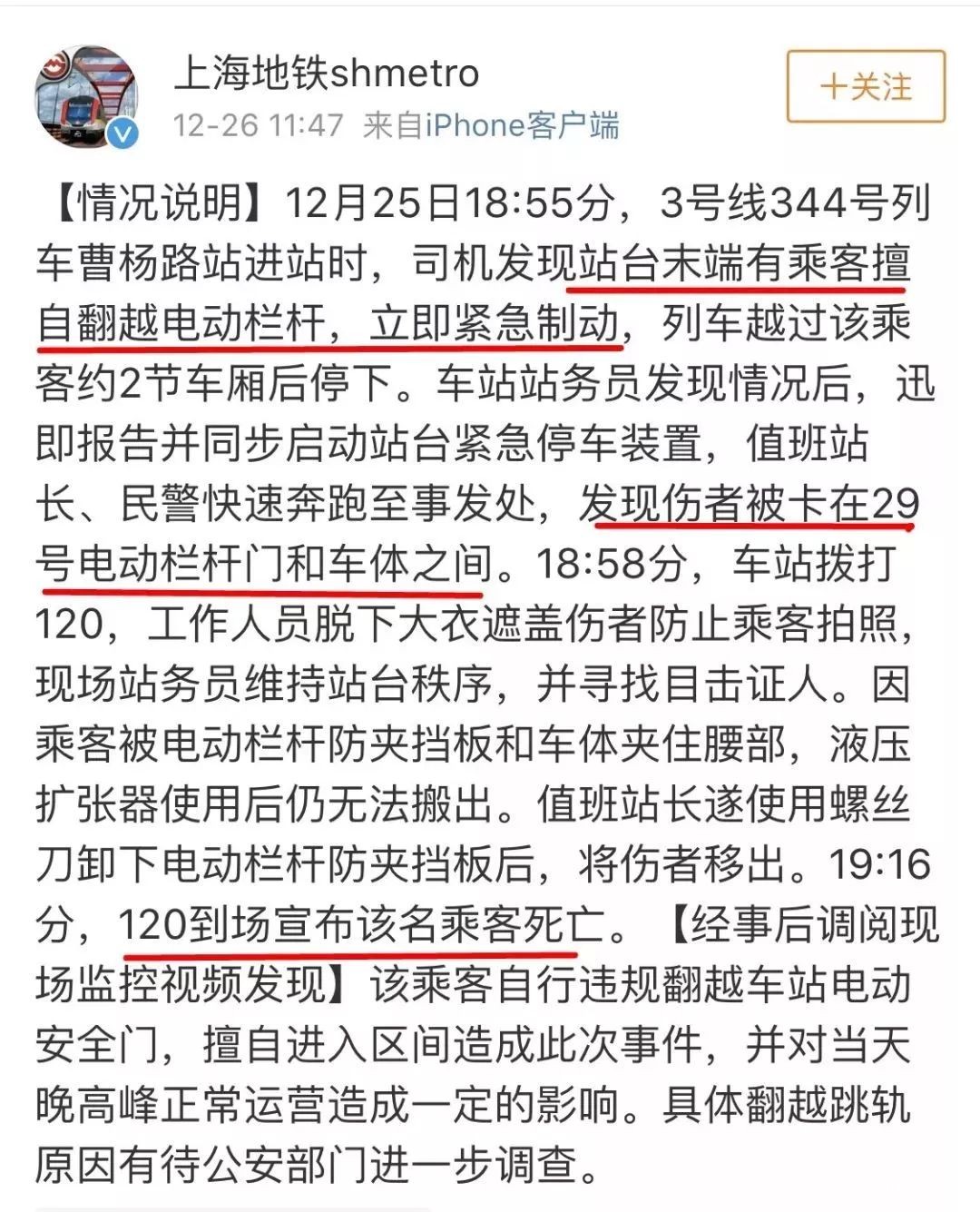Tap the 上海地铁shmetro username
This screenshot has height=1212, width=980.
pyautogui.click(x=326, y=73)
